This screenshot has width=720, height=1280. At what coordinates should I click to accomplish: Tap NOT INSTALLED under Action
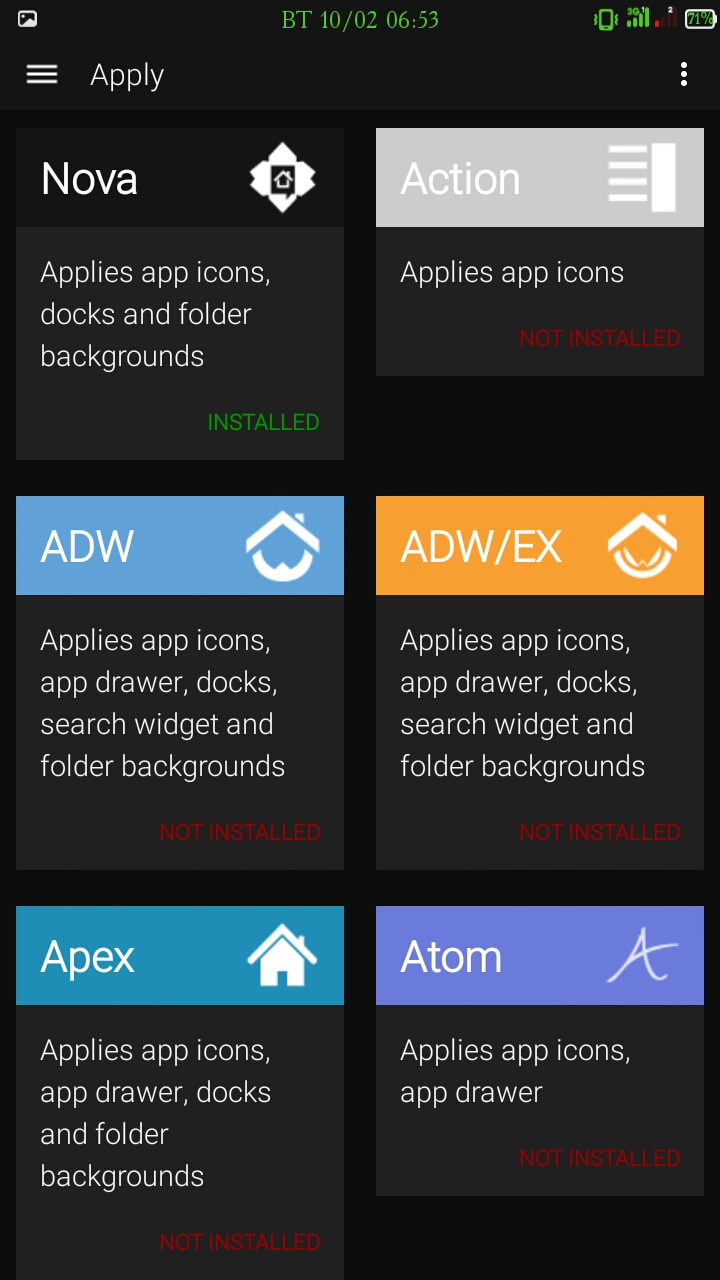pos(599,339)
